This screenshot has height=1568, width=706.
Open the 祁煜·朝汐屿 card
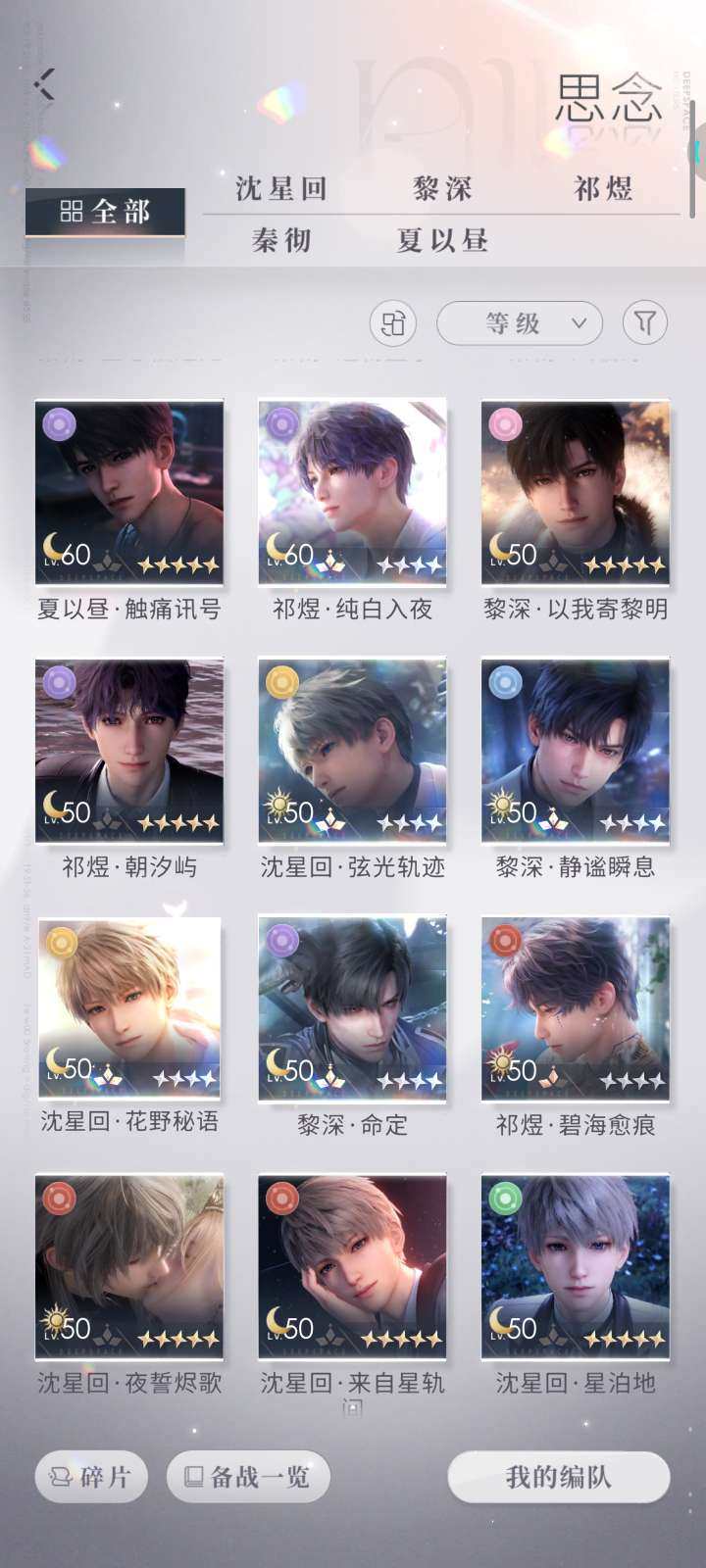pos(129,751)
